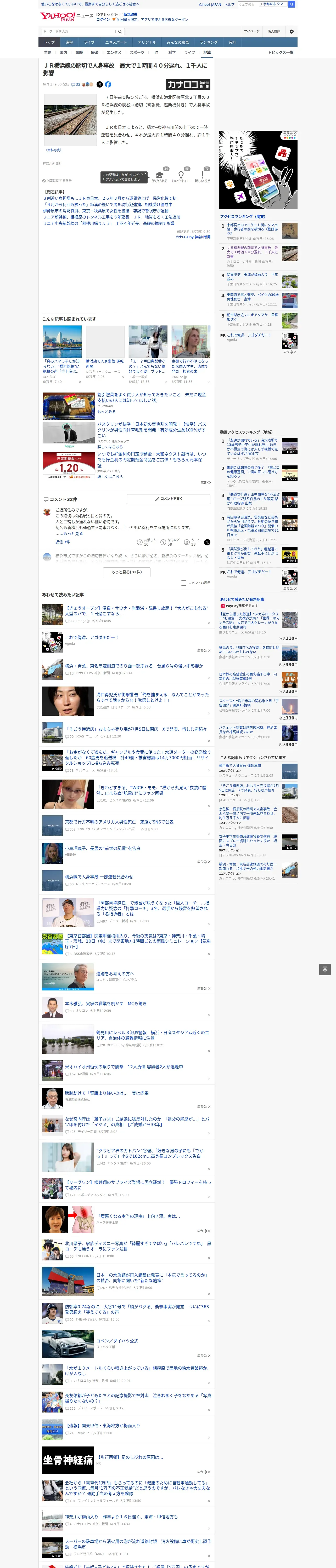Expand もっと見る(32件) comments button
336x1568 pixels.
click(127, 572)
